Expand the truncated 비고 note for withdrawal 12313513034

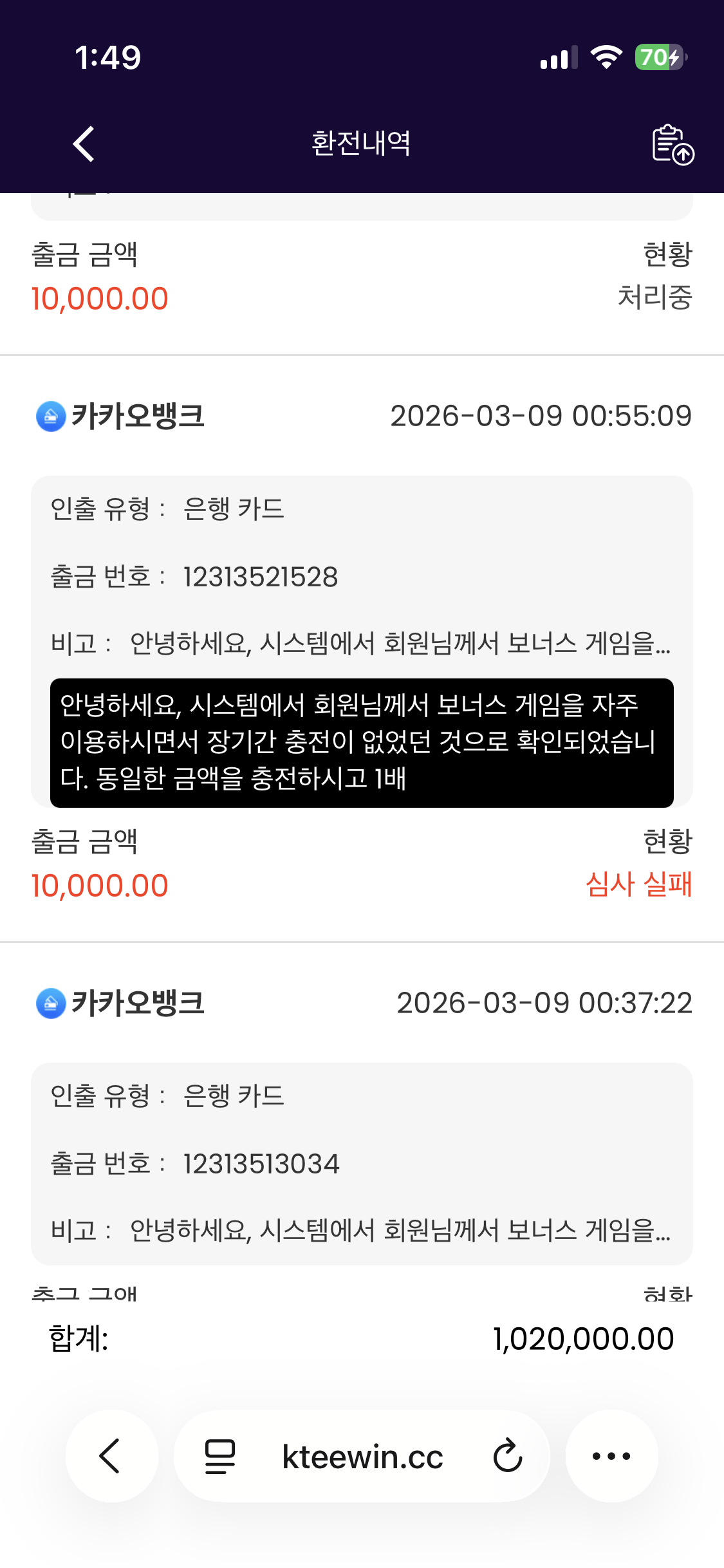399,1230
